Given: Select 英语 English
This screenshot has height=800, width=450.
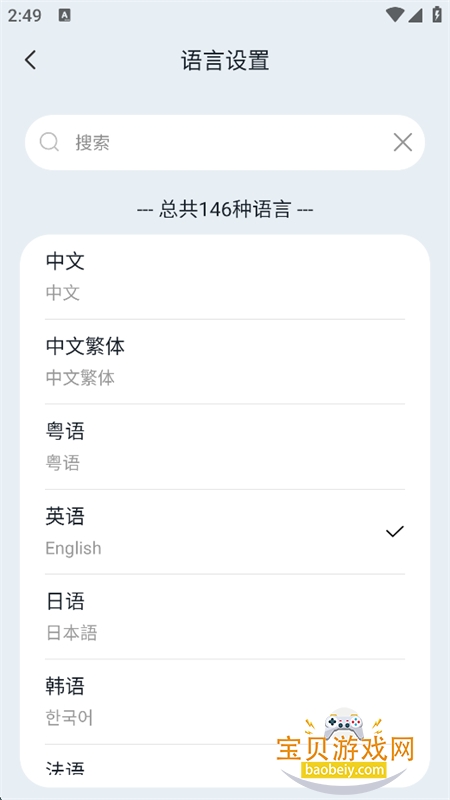Looking at the screenshot, I should 224,532.
